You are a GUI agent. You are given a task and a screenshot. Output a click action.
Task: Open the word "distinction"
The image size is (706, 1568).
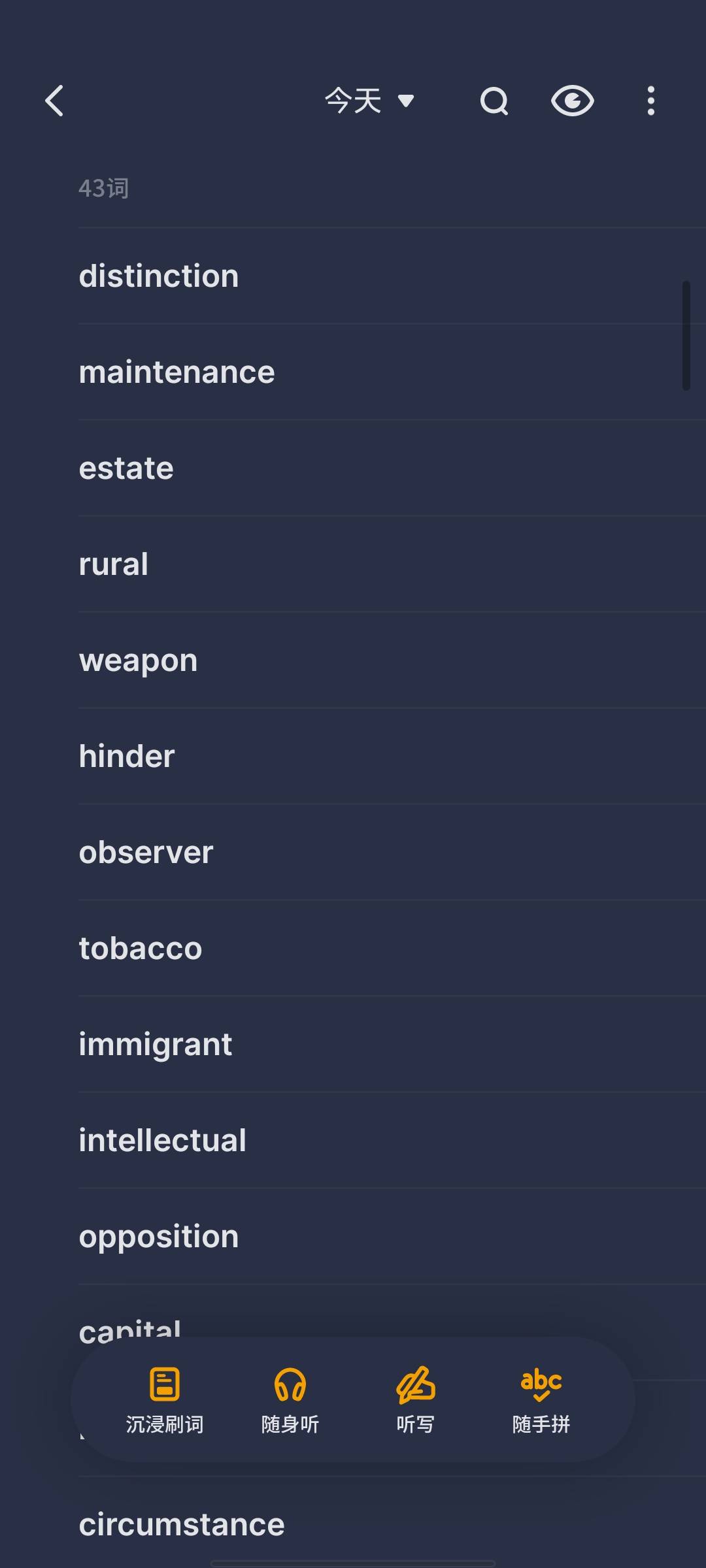click(392, 276)
